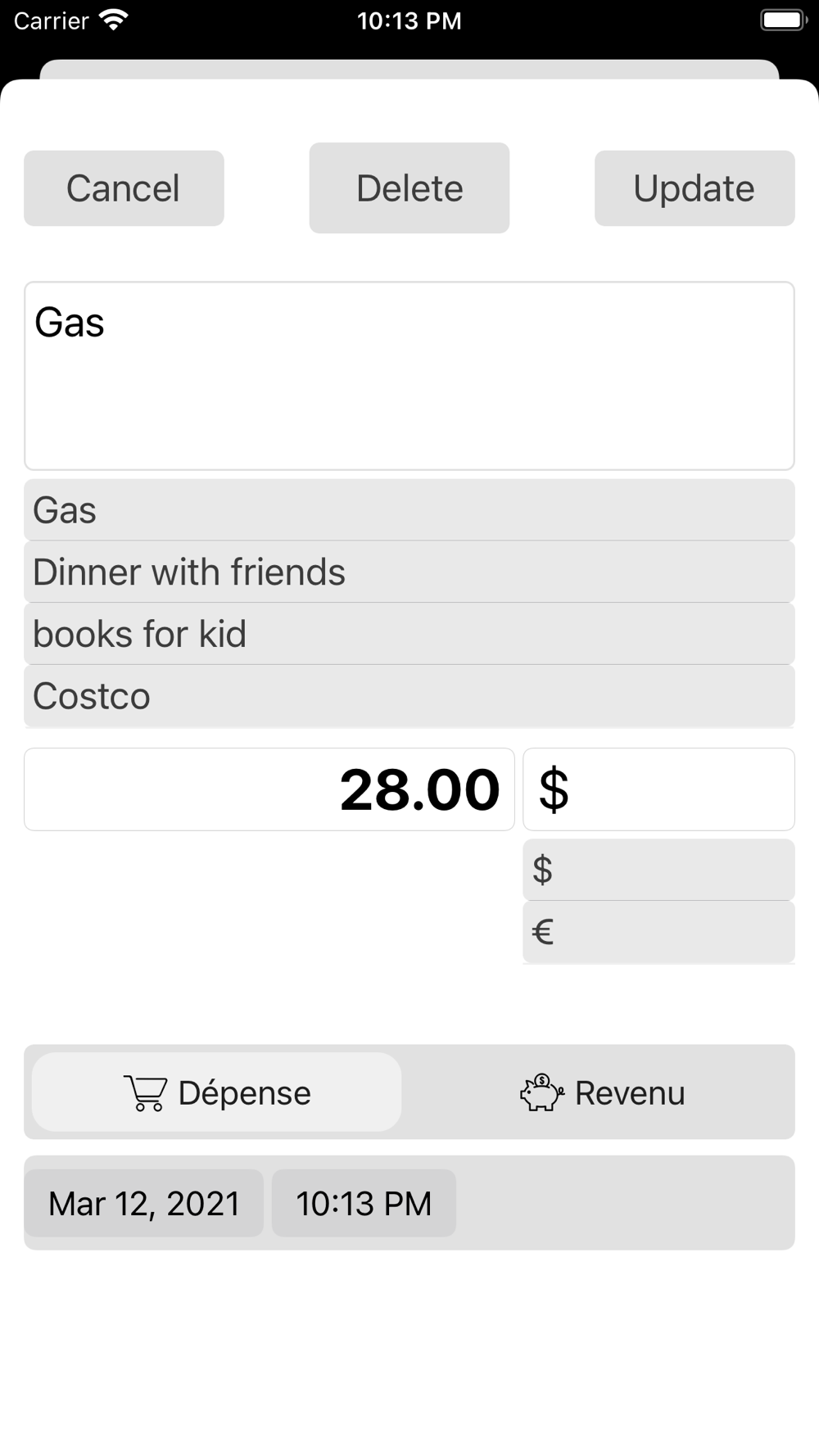Switch to the Dépense segment
The image size is (819, 1456).
pyautogui.click(x=217, y=1092)
